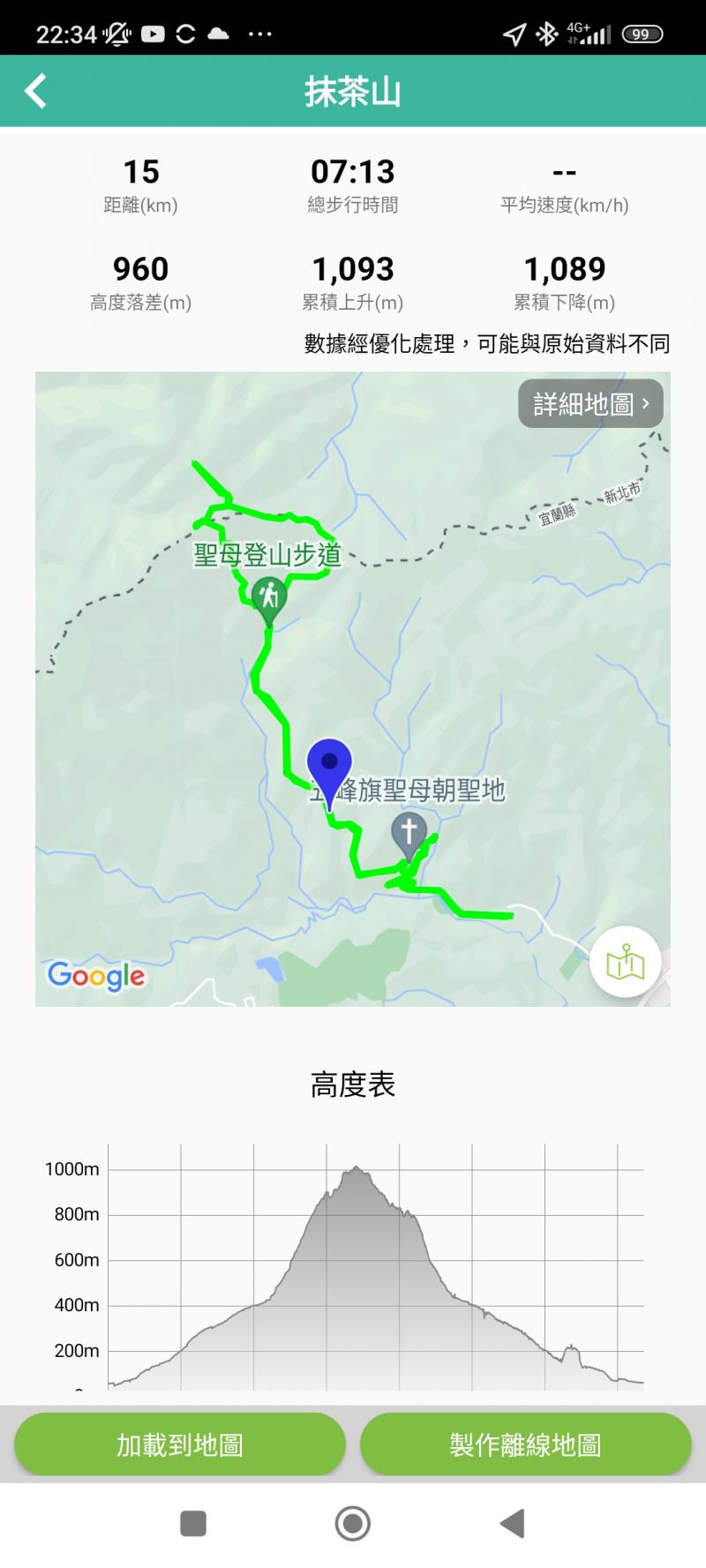Open recent apps from the navigation bar
This screenshot has height=1568, width=706.
click(x=193, y=1523)
